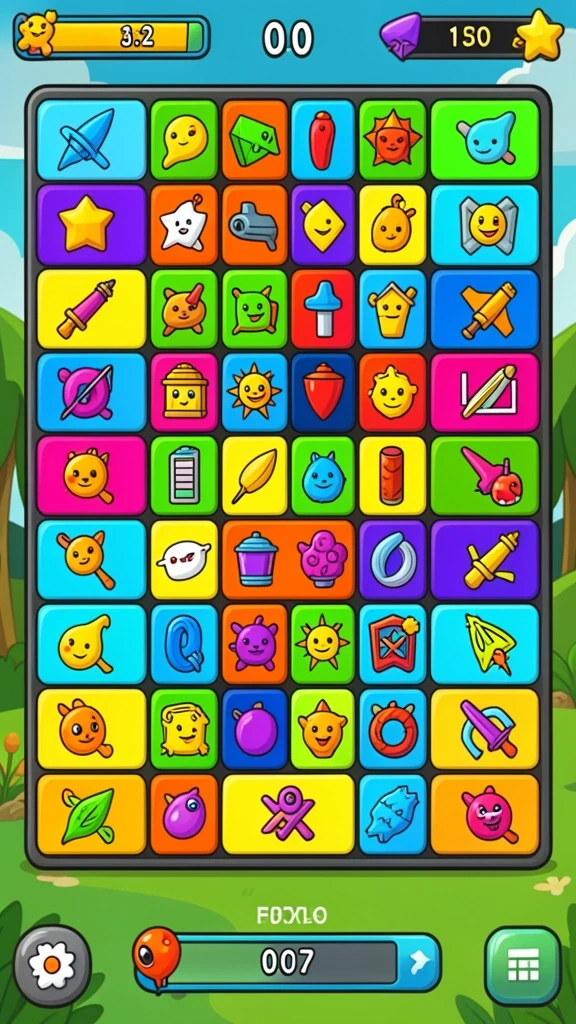Tap the green leaf on the orange tile

pos(91,814)
